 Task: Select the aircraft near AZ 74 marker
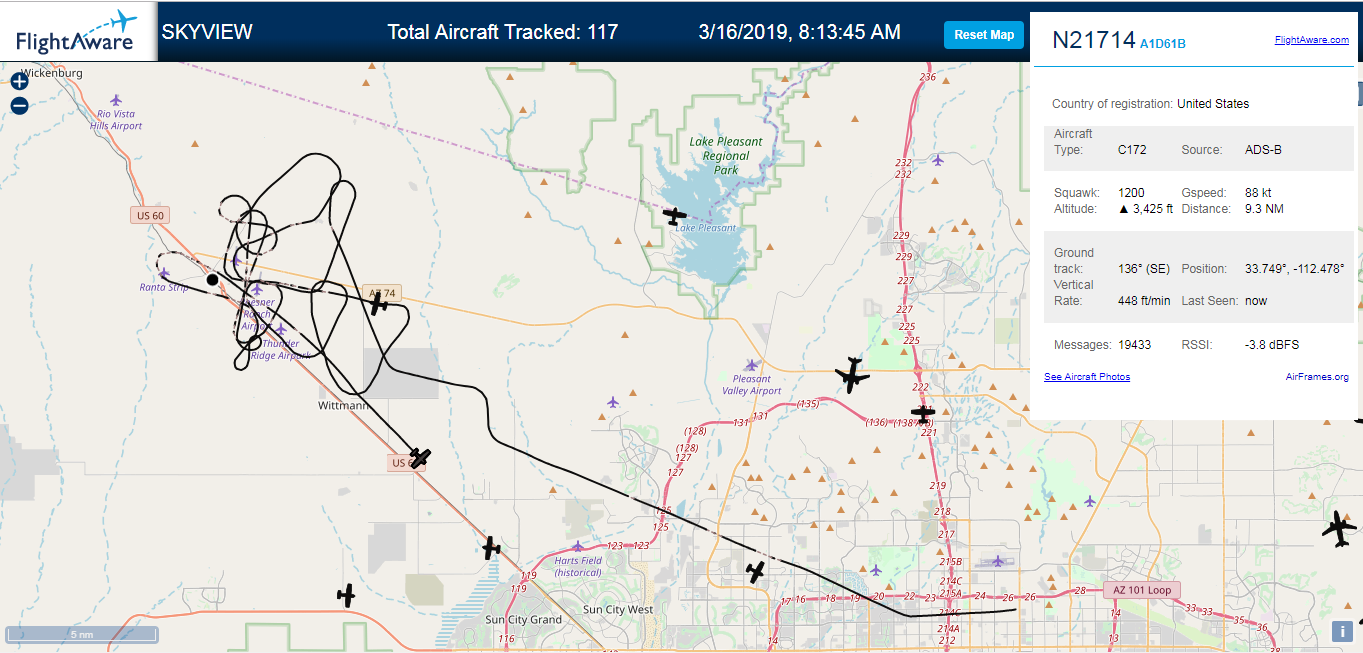click(378, 303)
